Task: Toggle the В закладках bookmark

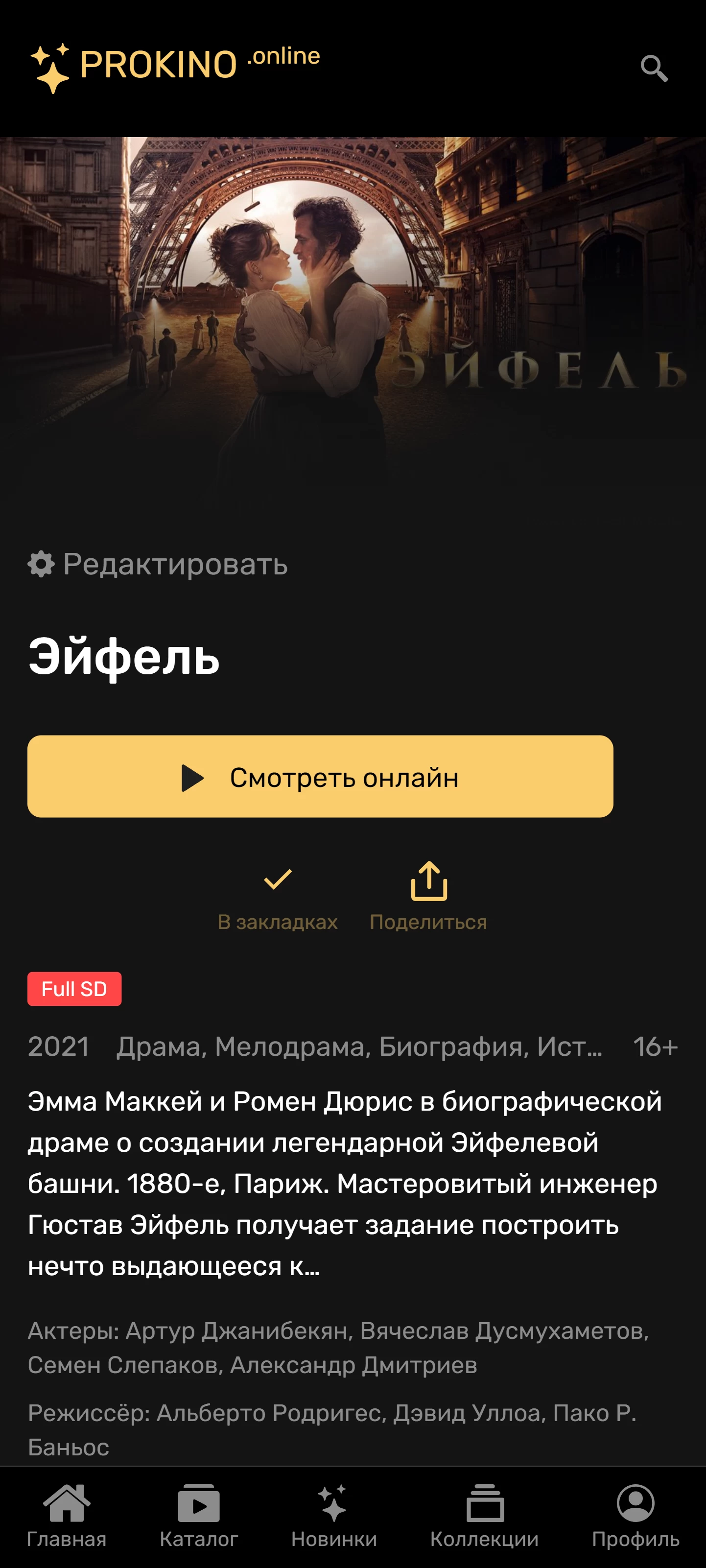Action: point(278,897)
